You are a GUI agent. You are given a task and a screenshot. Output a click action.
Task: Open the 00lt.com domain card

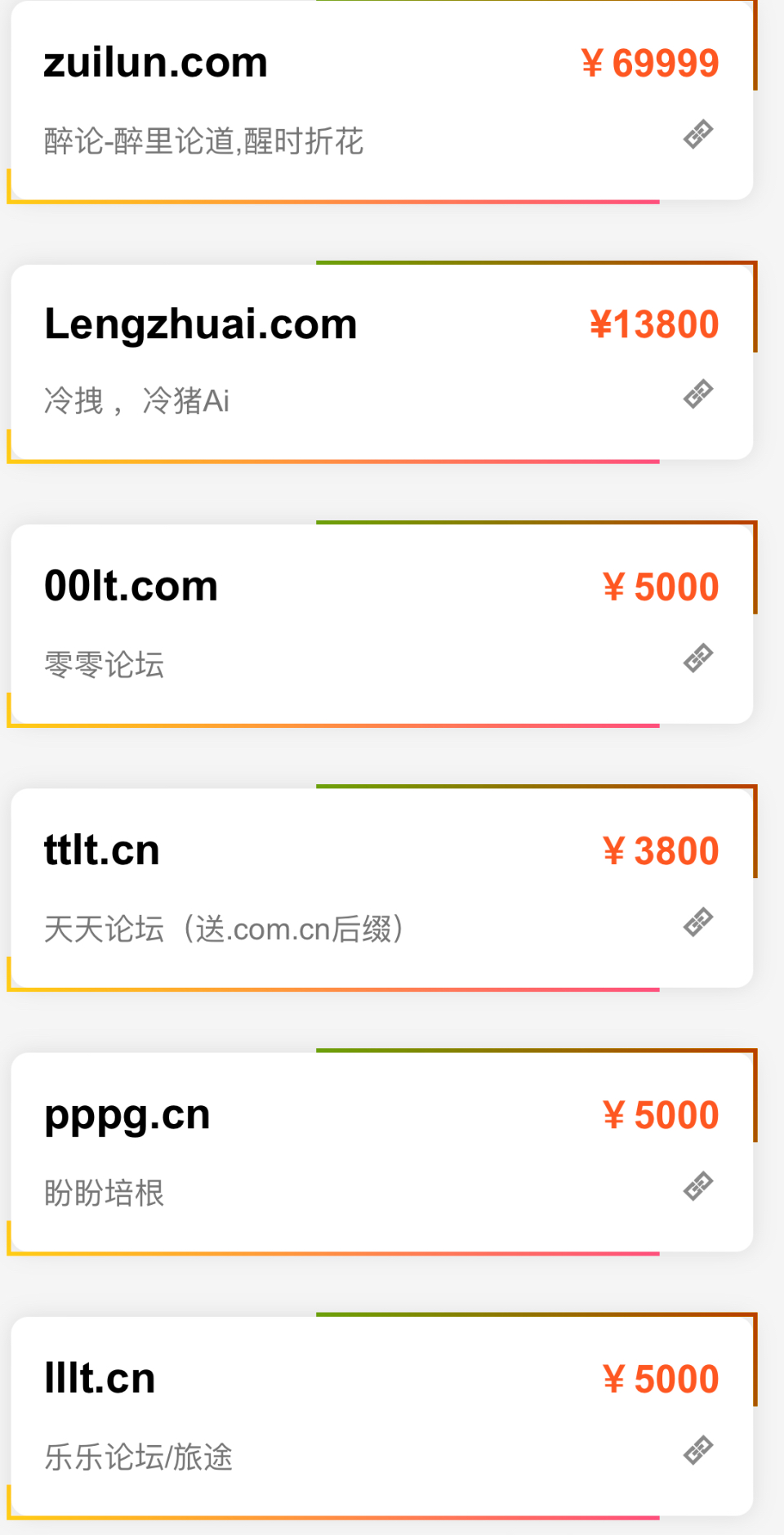131,587
